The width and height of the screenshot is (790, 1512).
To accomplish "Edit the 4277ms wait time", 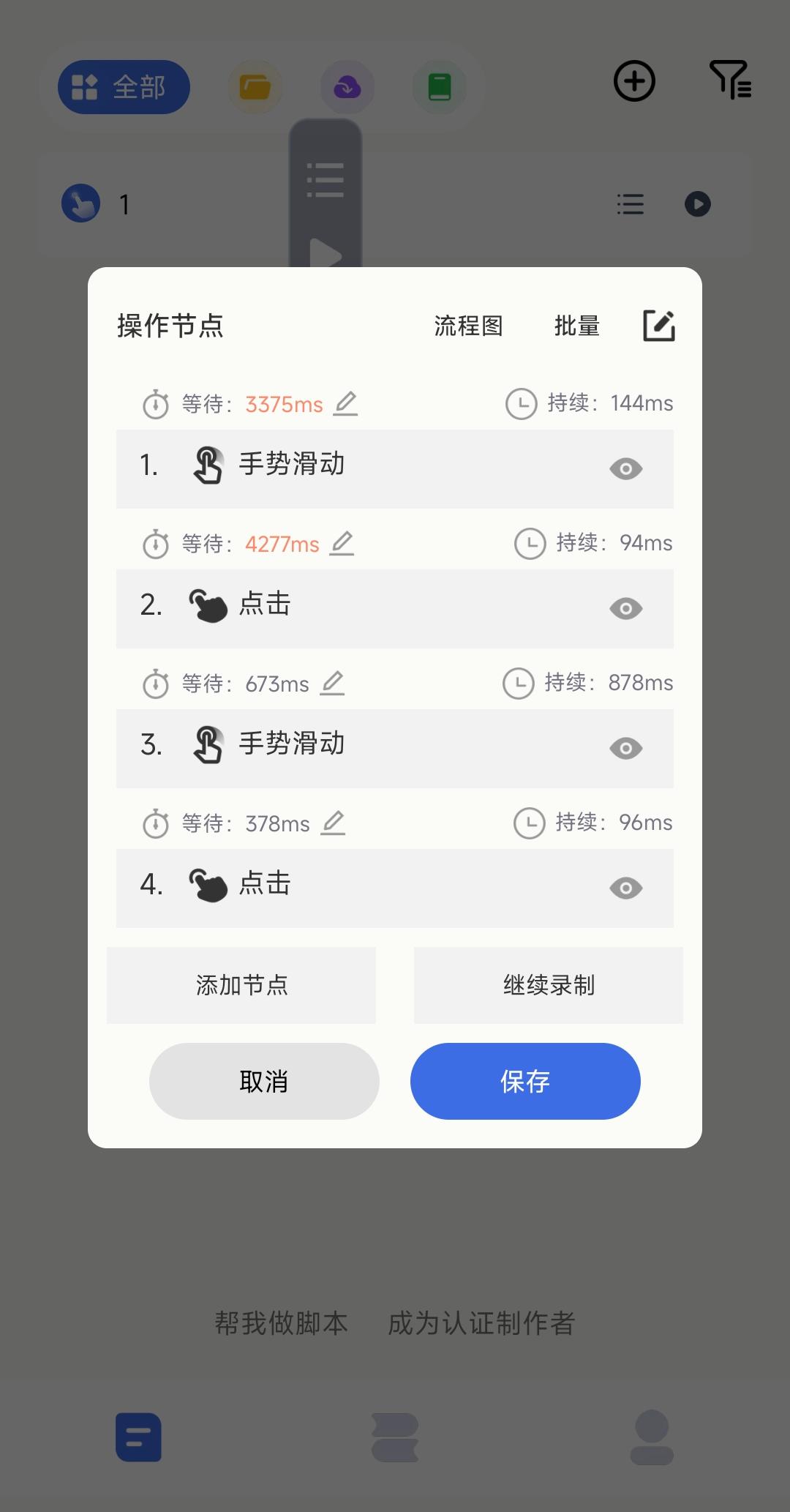I will (x=342, y=543).
